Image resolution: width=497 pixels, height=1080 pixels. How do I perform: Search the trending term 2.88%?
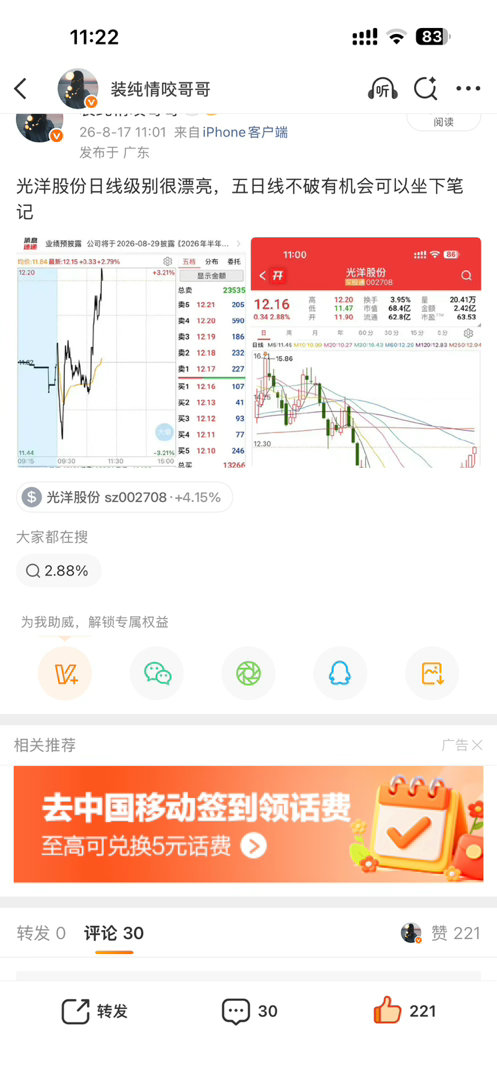click(x=59, y=570)
